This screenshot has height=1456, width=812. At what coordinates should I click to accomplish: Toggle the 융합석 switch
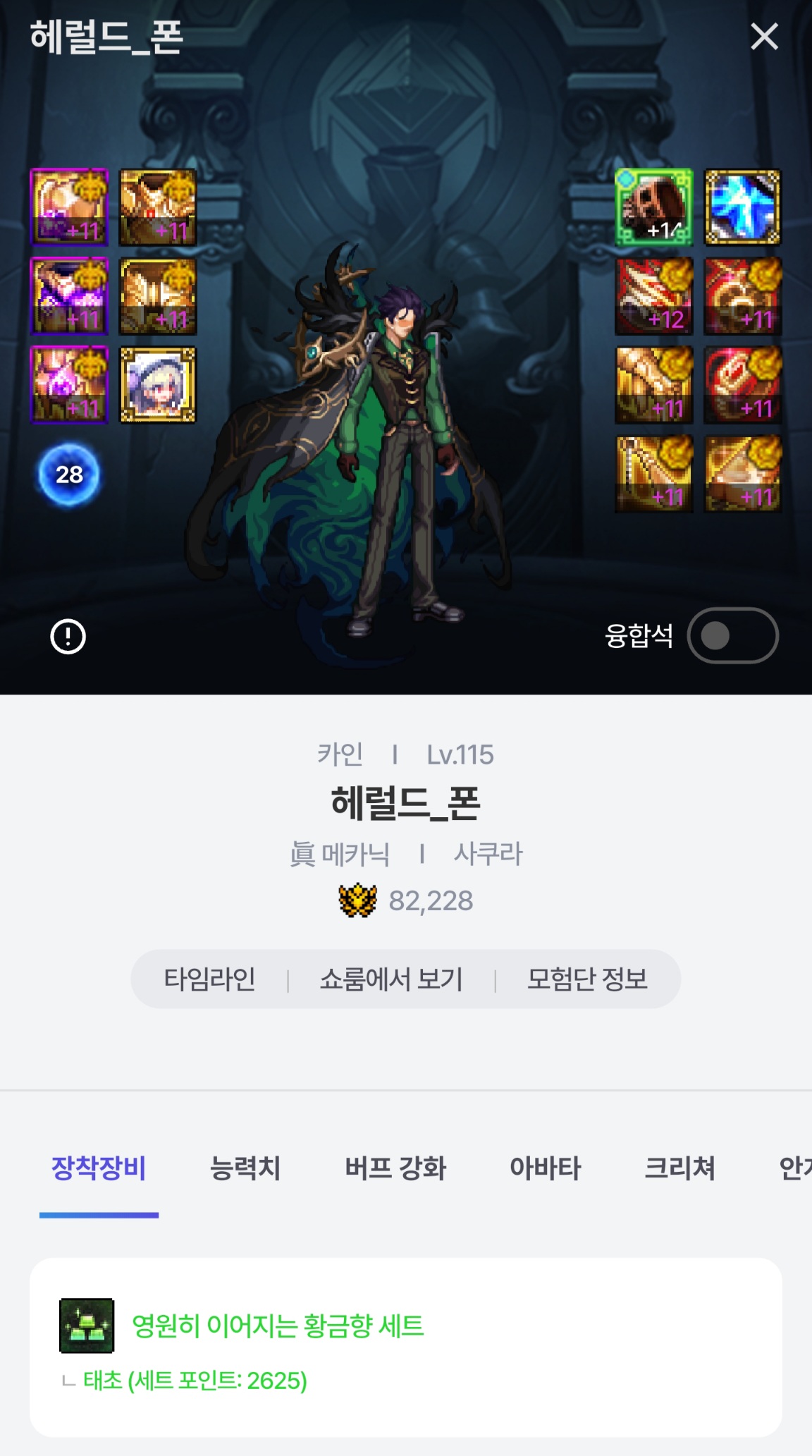pyautogui.click(x=732, y=635)
